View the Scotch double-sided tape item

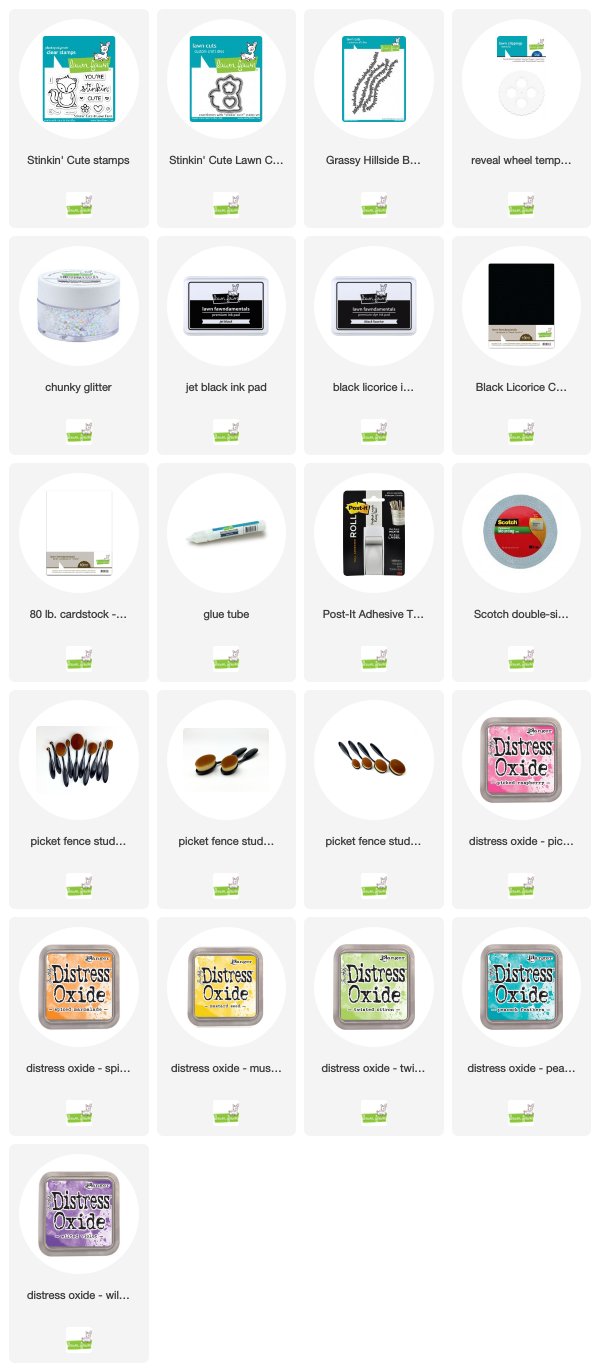pyautogui.click(x=521, y=572)
